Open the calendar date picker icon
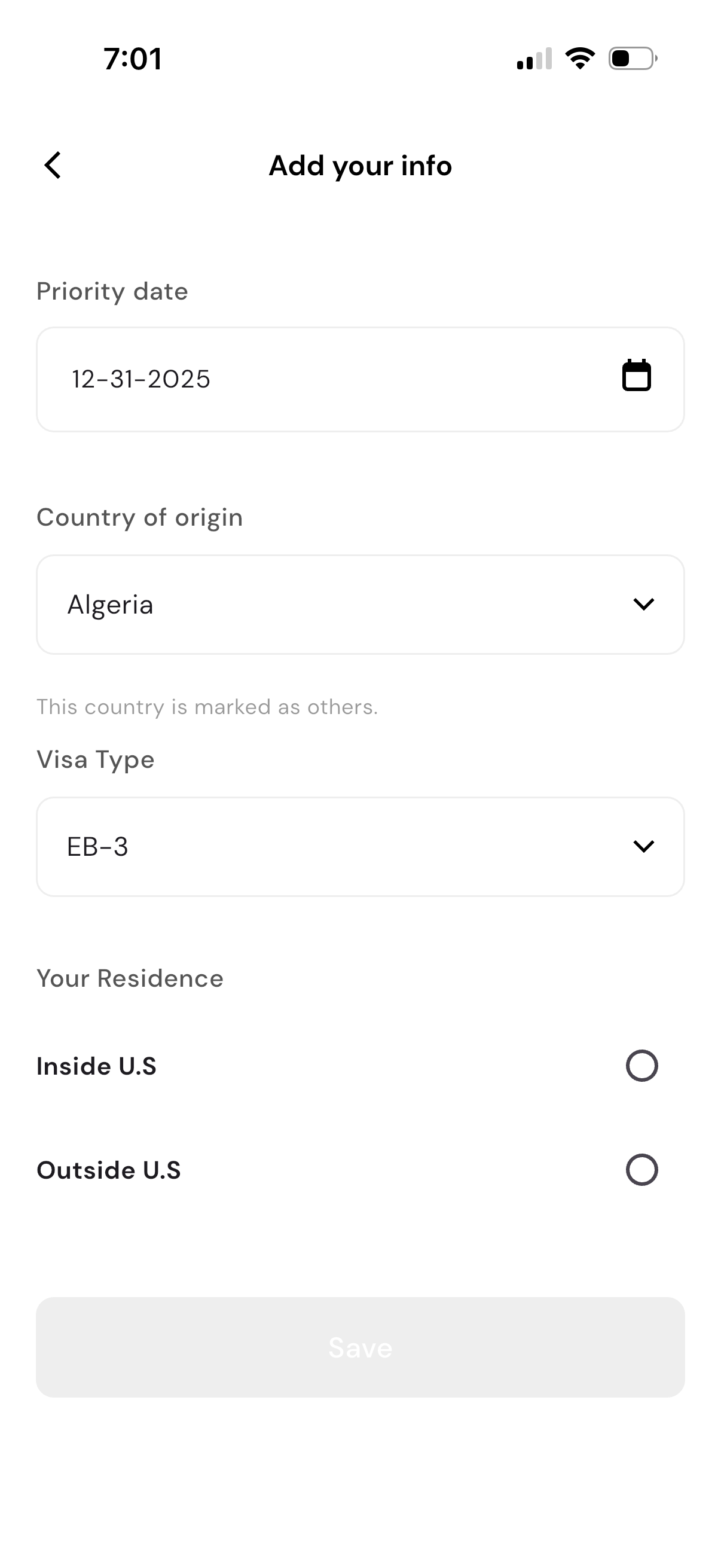Viewport: 721px width, 1568px height. click(637, 378)
